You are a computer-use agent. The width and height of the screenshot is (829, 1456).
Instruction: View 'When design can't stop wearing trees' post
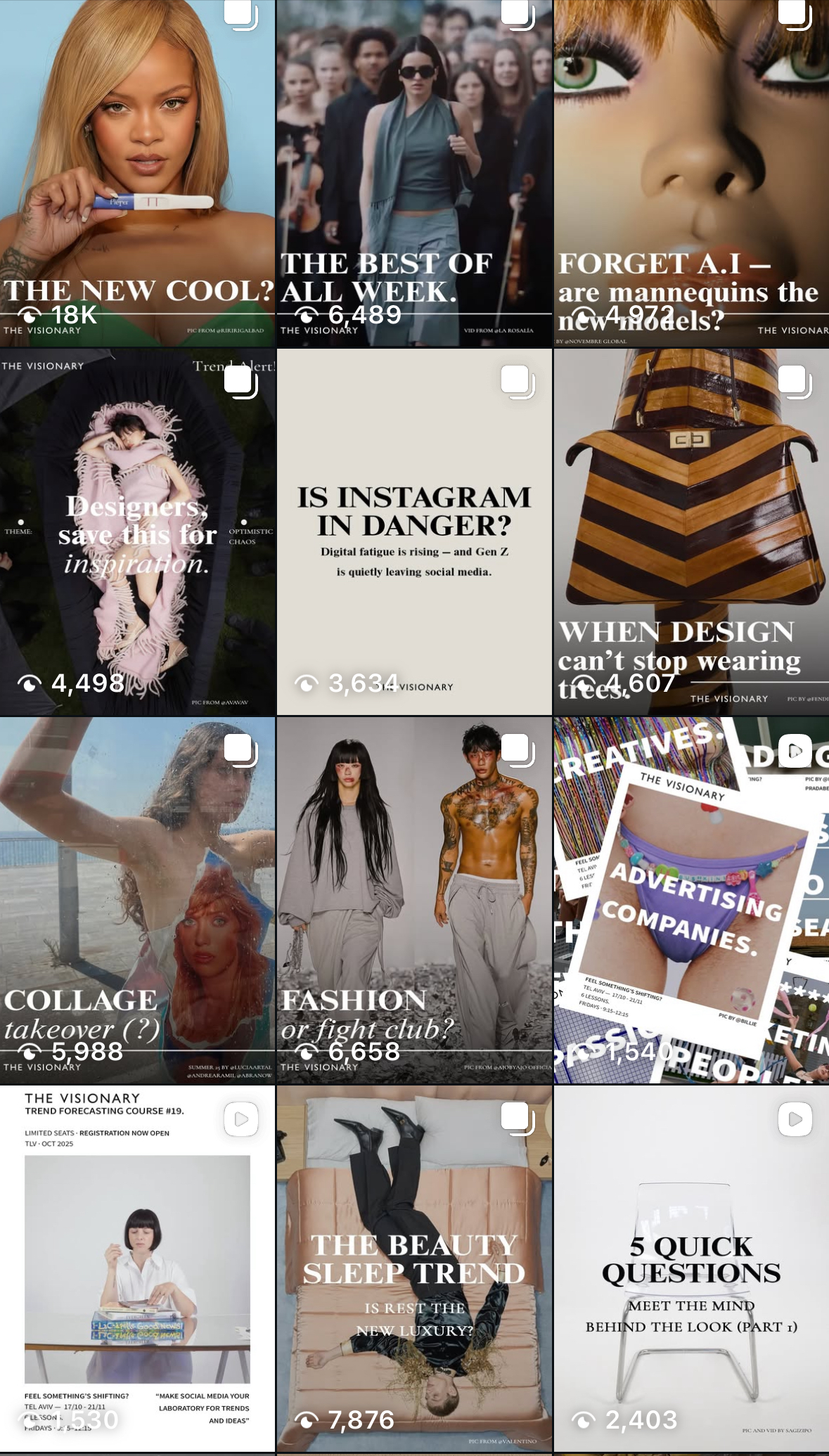tap(691, 532)
